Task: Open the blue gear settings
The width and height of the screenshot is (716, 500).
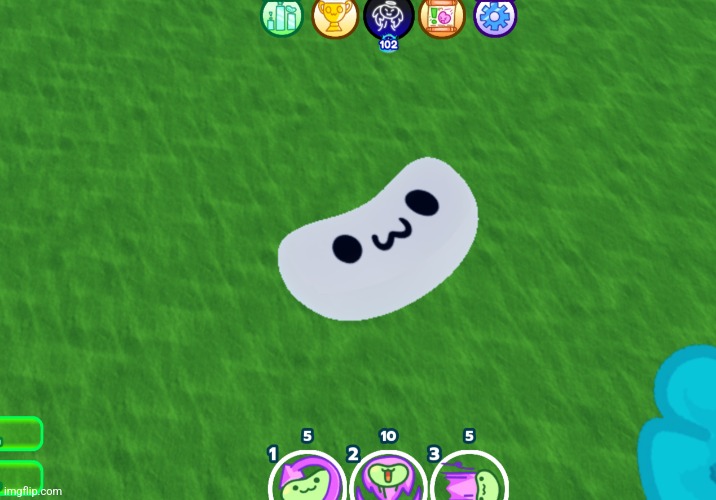Action: click(494, 17)
